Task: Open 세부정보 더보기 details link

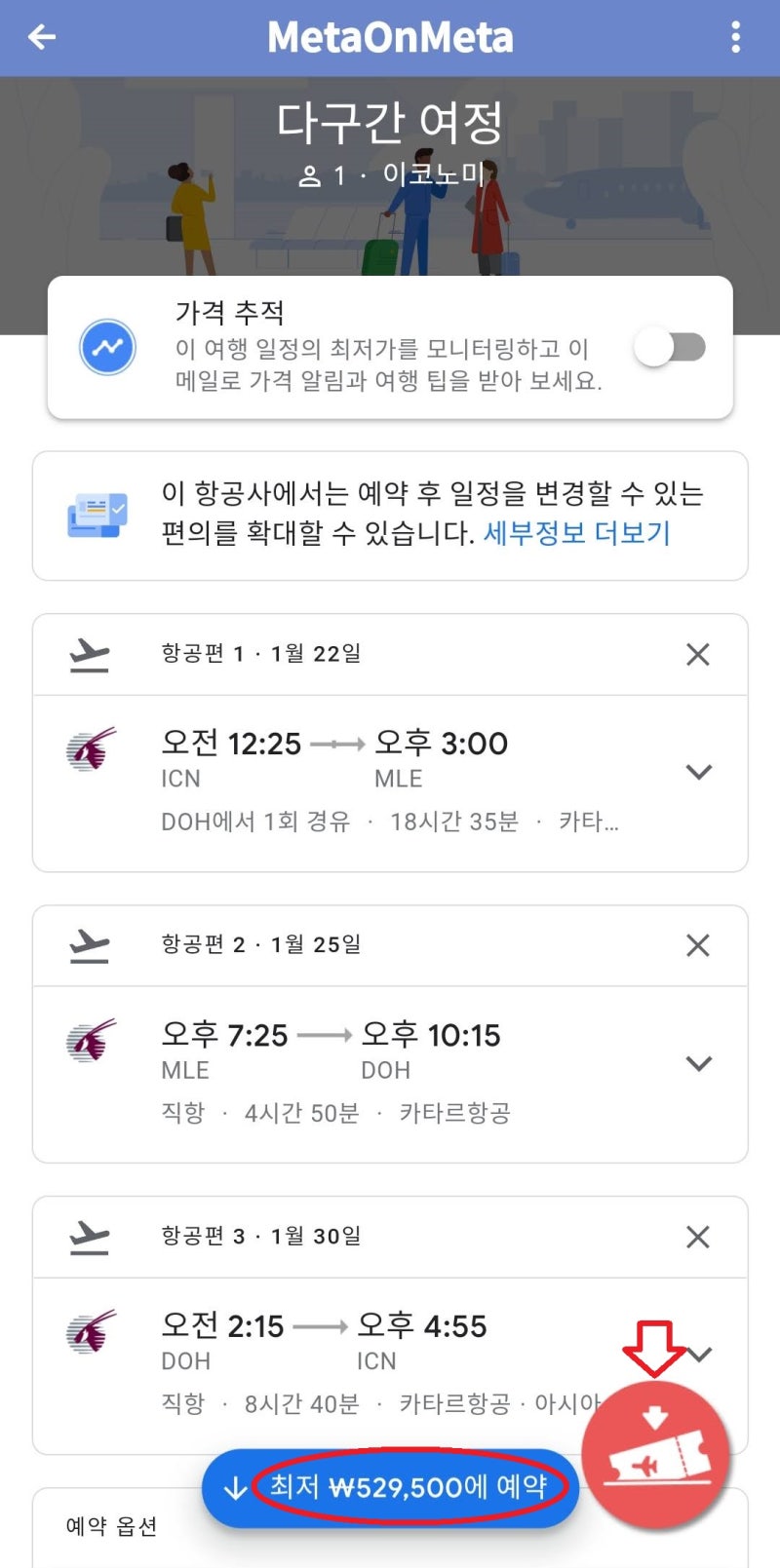Action: point(577,534)
